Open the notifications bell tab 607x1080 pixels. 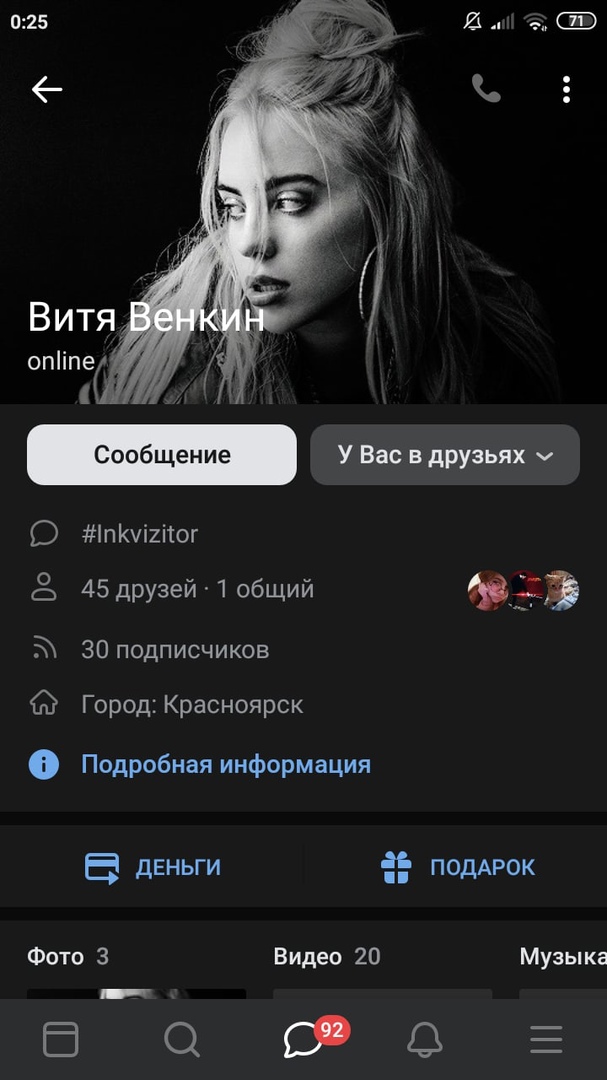click(425, 1040)
